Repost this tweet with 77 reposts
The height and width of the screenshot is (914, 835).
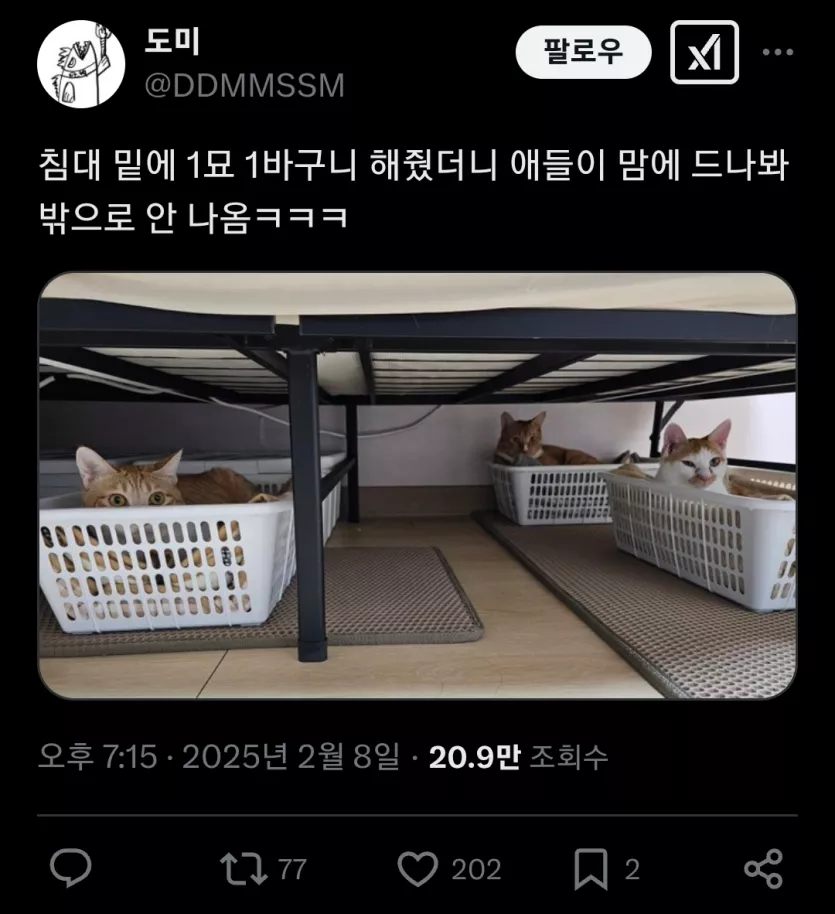click(x=245, y=869)
